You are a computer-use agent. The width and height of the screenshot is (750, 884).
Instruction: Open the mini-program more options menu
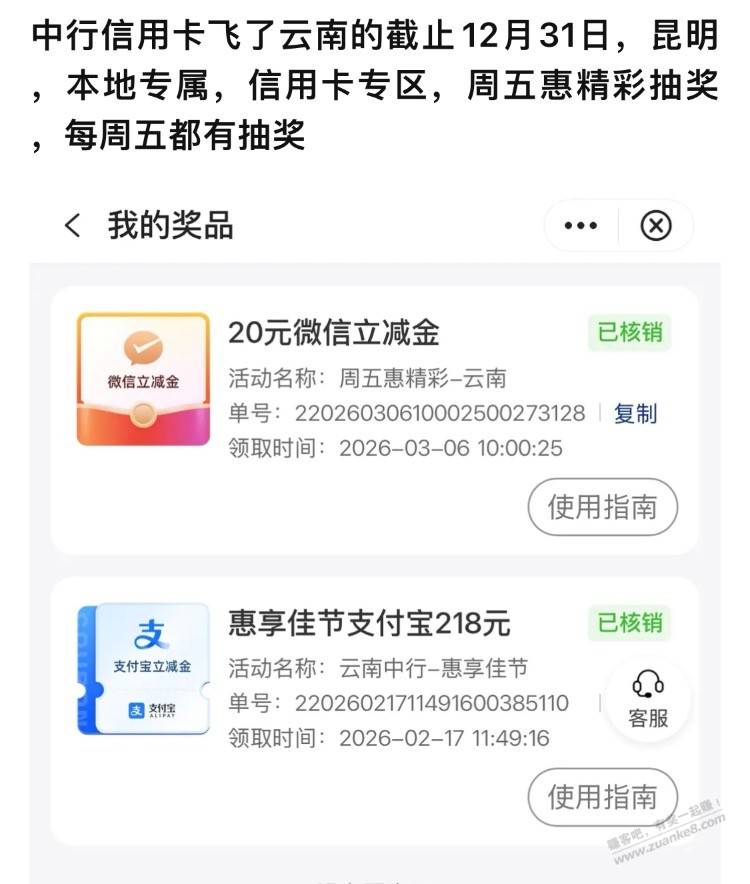click(x=581, y=226)
